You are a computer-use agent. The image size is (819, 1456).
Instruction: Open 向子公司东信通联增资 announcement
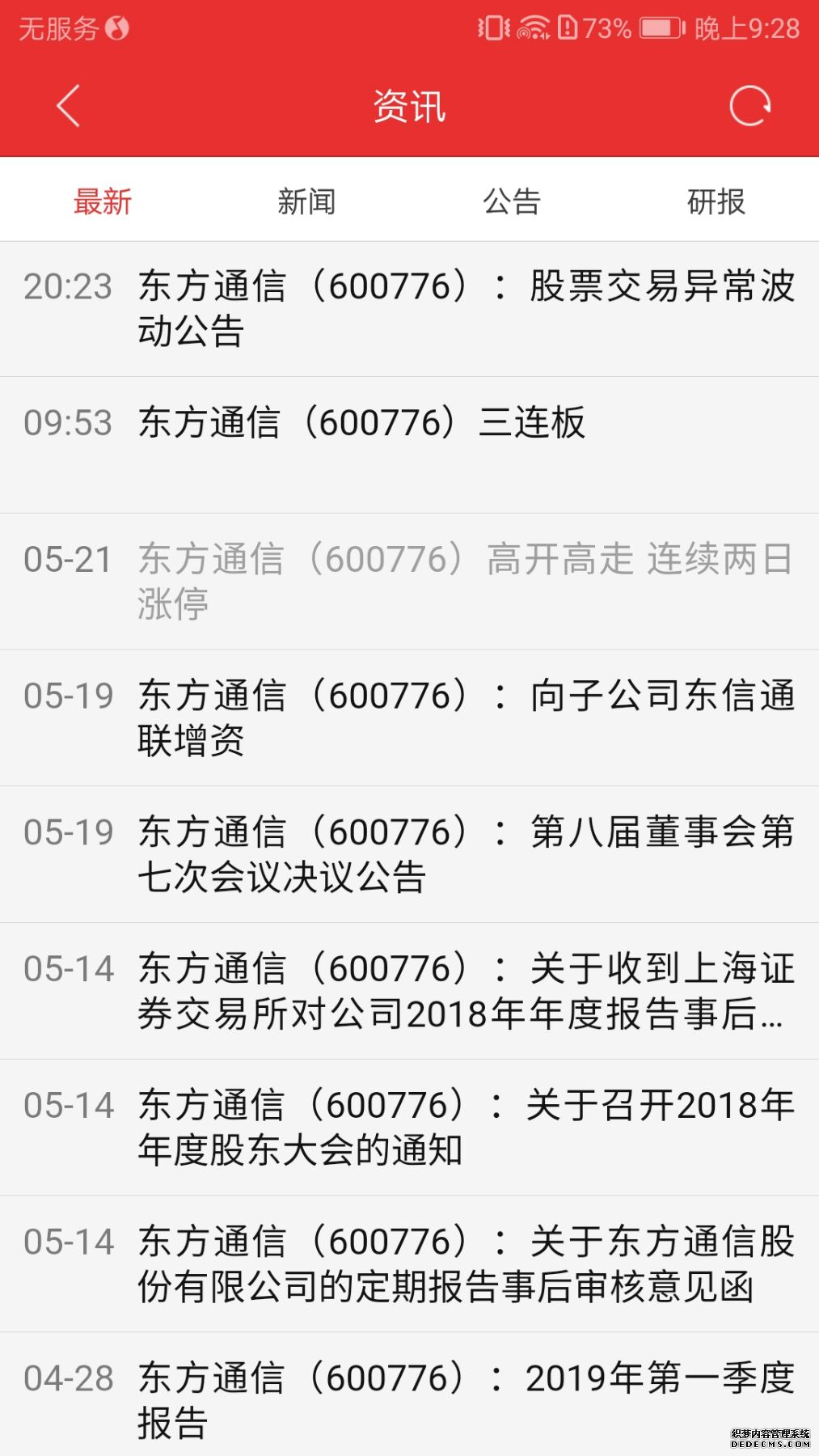coord(409,718)
